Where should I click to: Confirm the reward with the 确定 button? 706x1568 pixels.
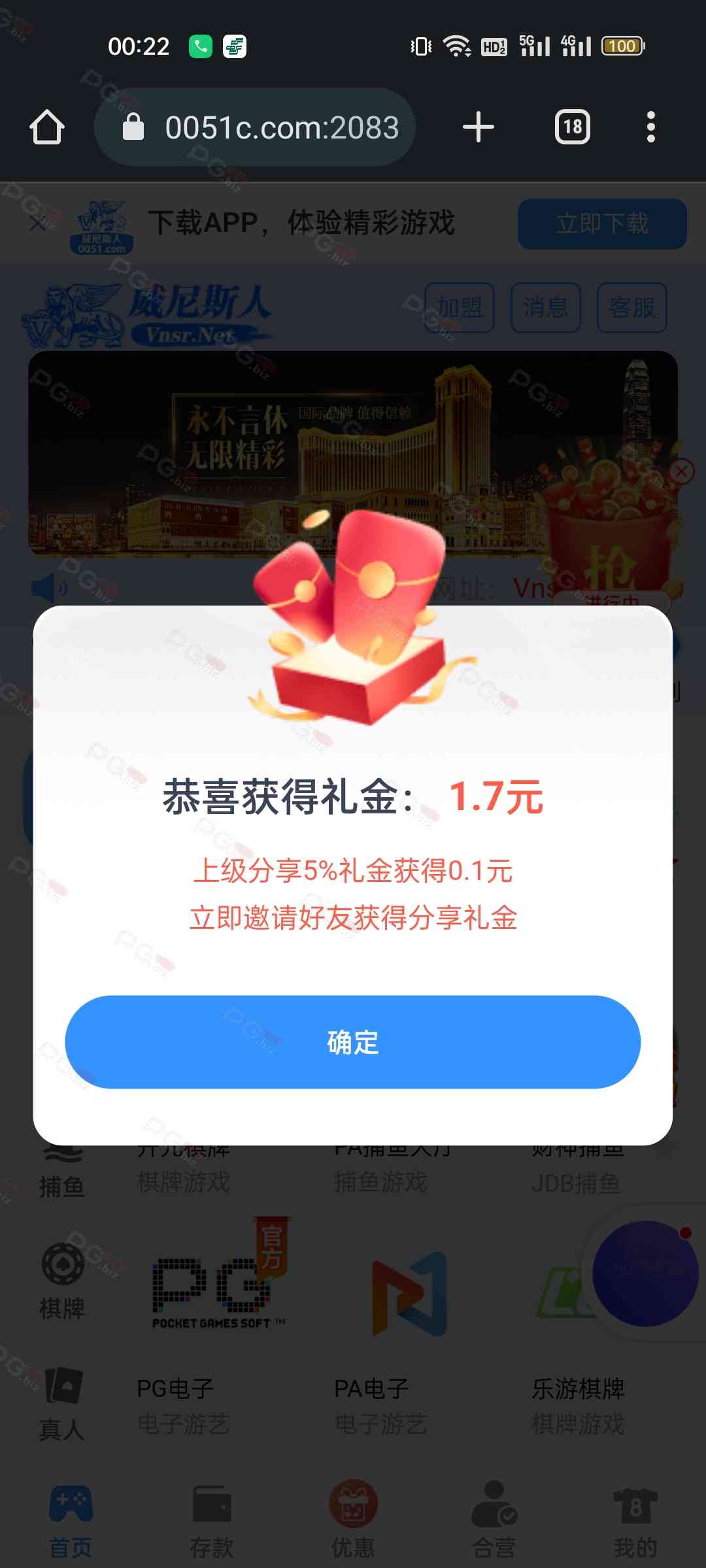[x=352, y=1041]
